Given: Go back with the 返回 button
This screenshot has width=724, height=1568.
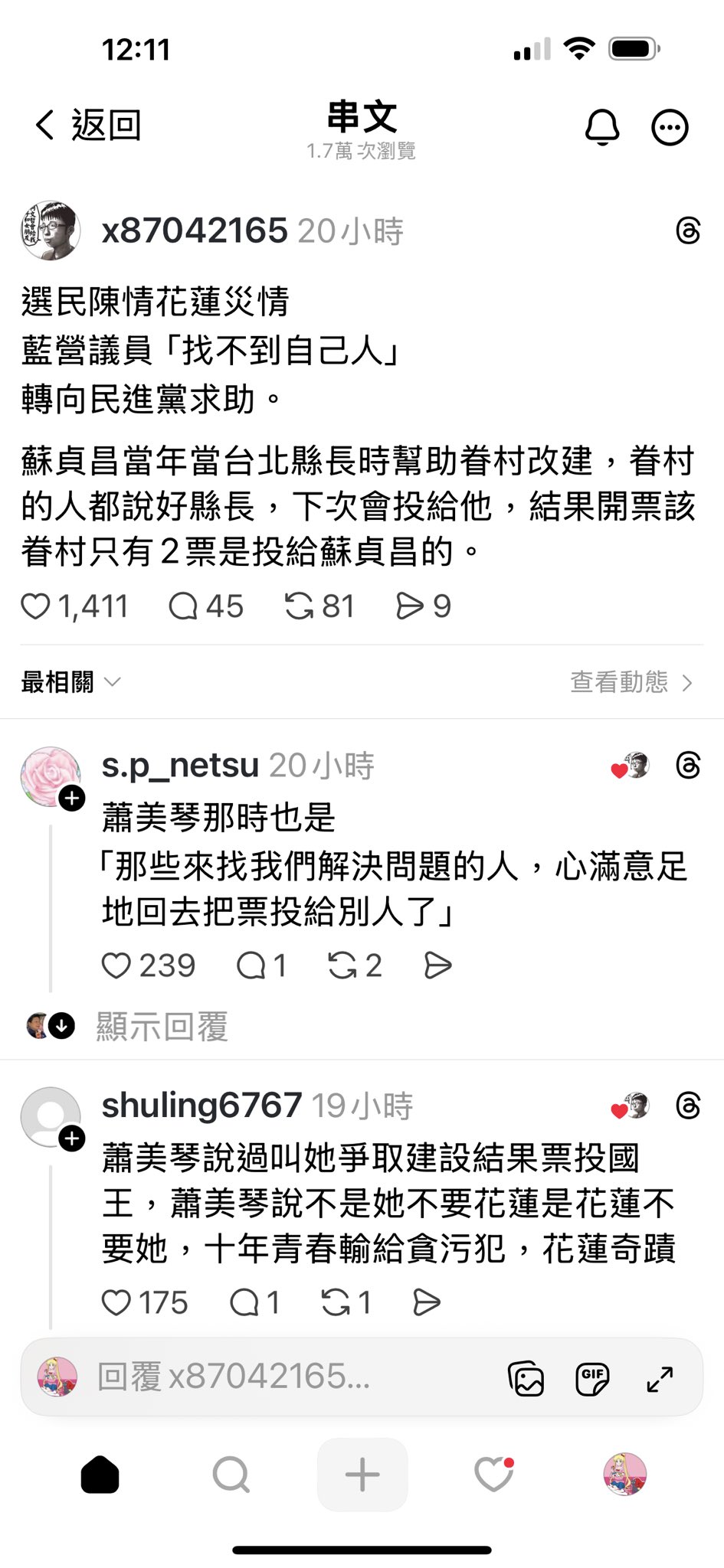Looking at the screenshot, I should [x=87, y=125].
